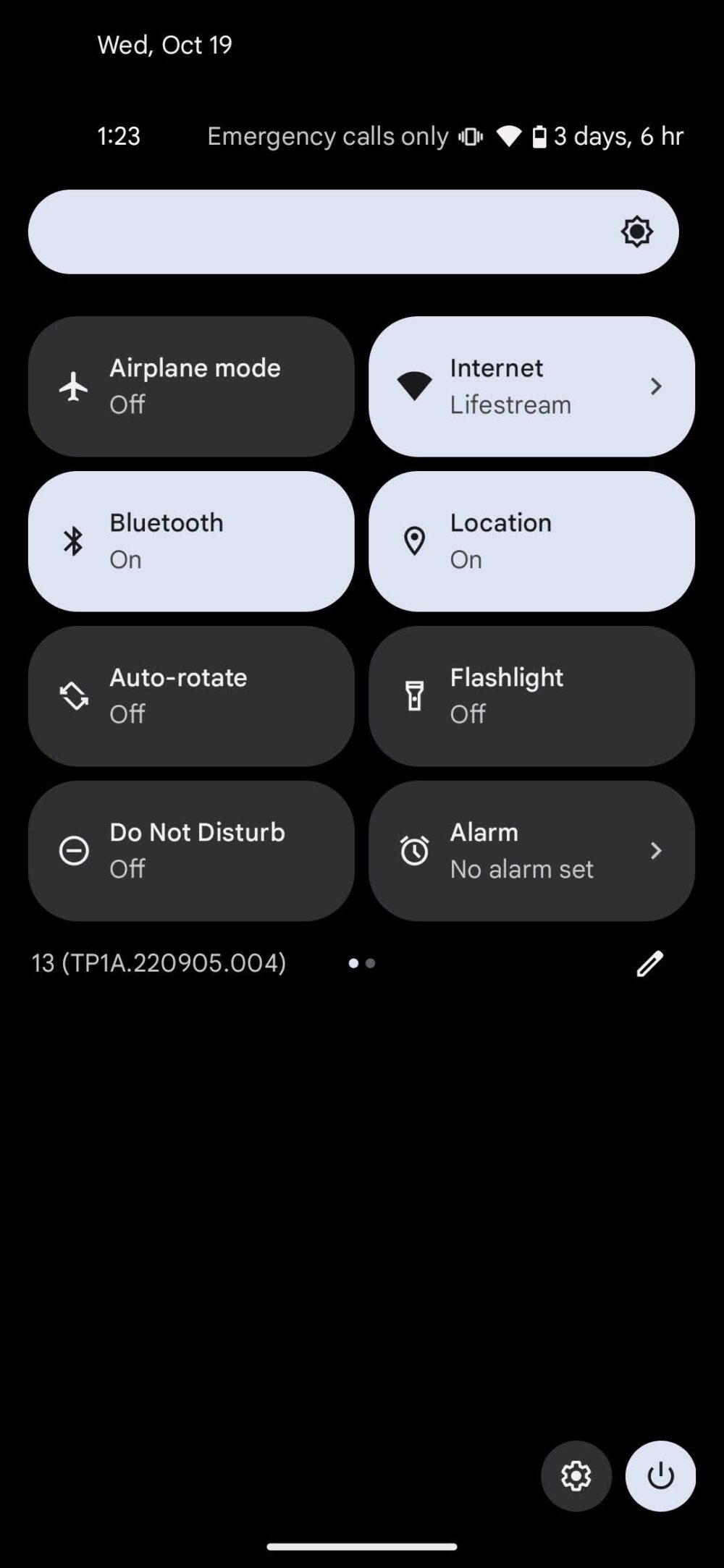Open the Alarm details chevron
Viewport: 724px width, 1568px height.
tap(655, 850)
